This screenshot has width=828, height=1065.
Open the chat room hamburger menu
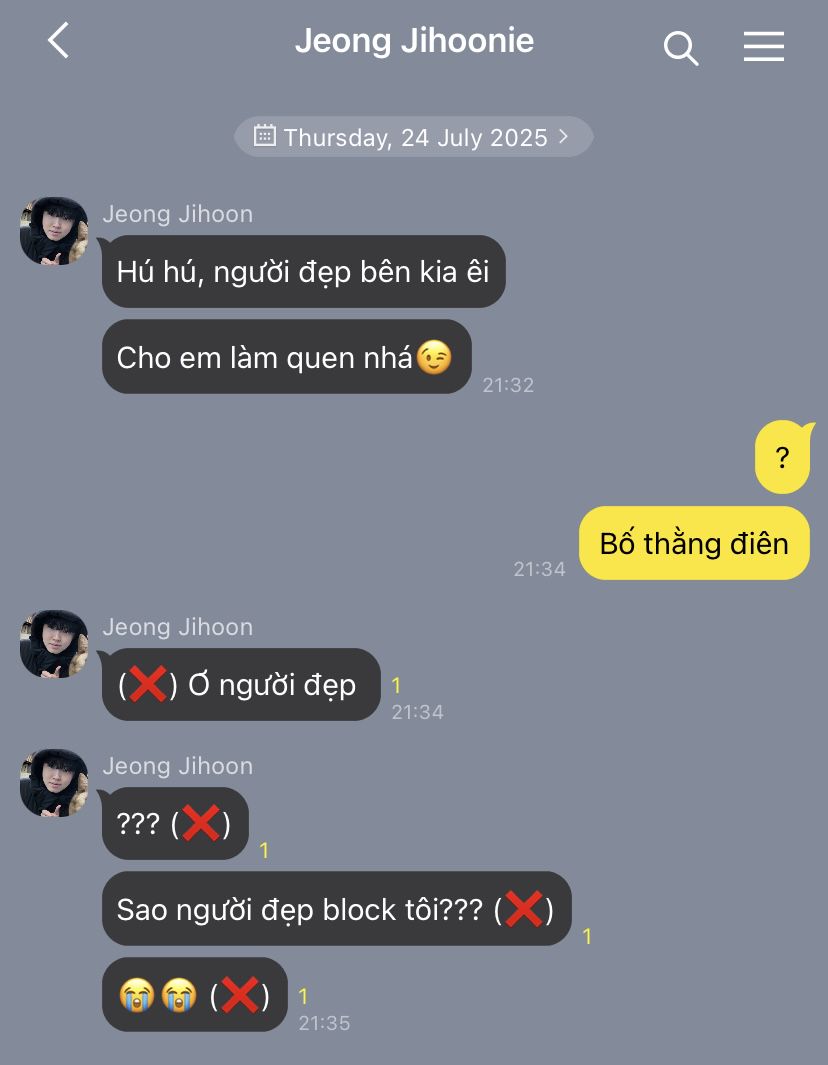[x=763, y=46]
